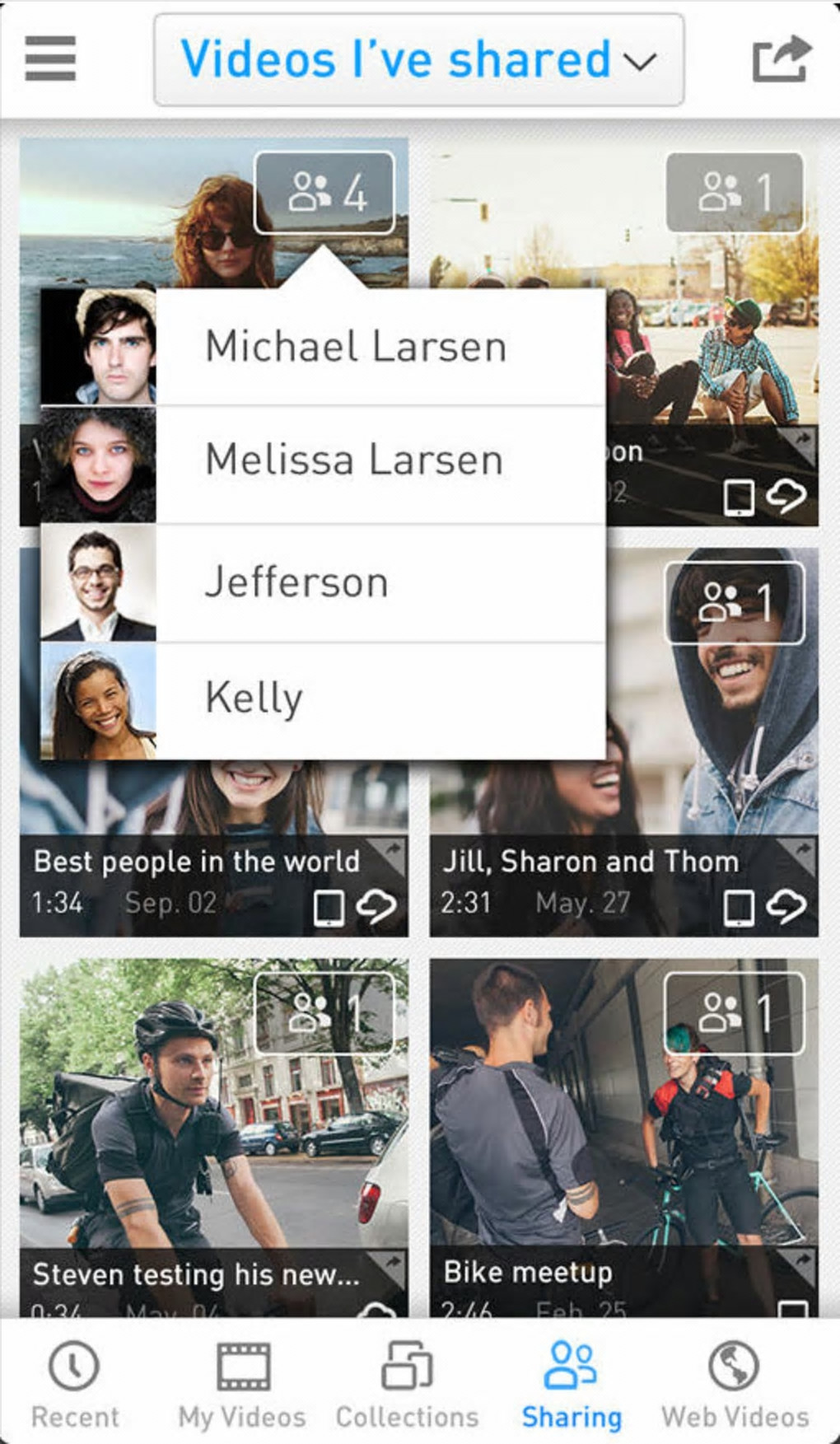Switch to the My Videos tab
Viewport: 840px width, 1444px height.
point(242,1384)
